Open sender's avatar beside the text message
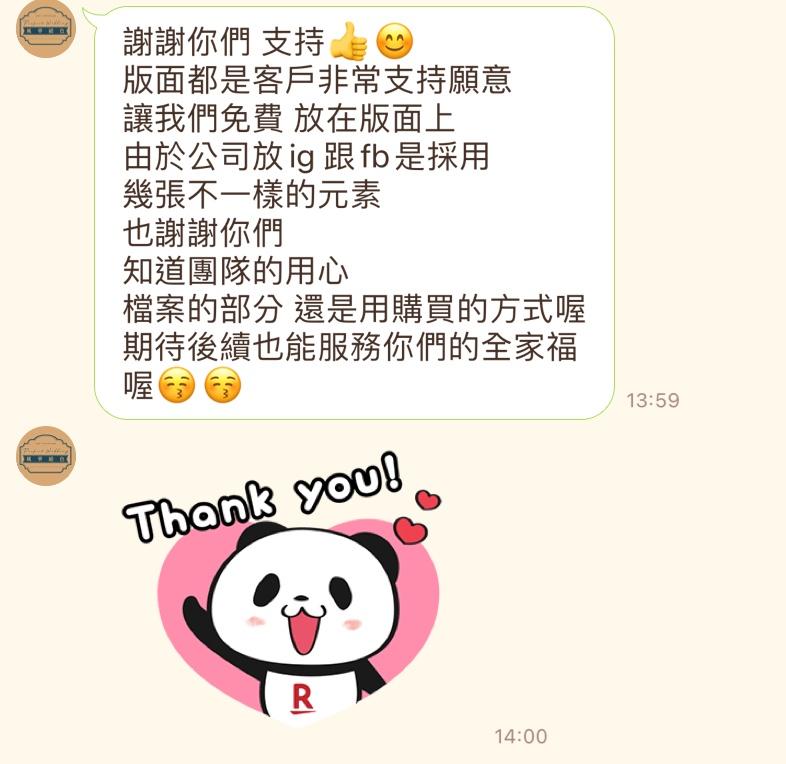 pyautogui.click(x=46, y=28)
